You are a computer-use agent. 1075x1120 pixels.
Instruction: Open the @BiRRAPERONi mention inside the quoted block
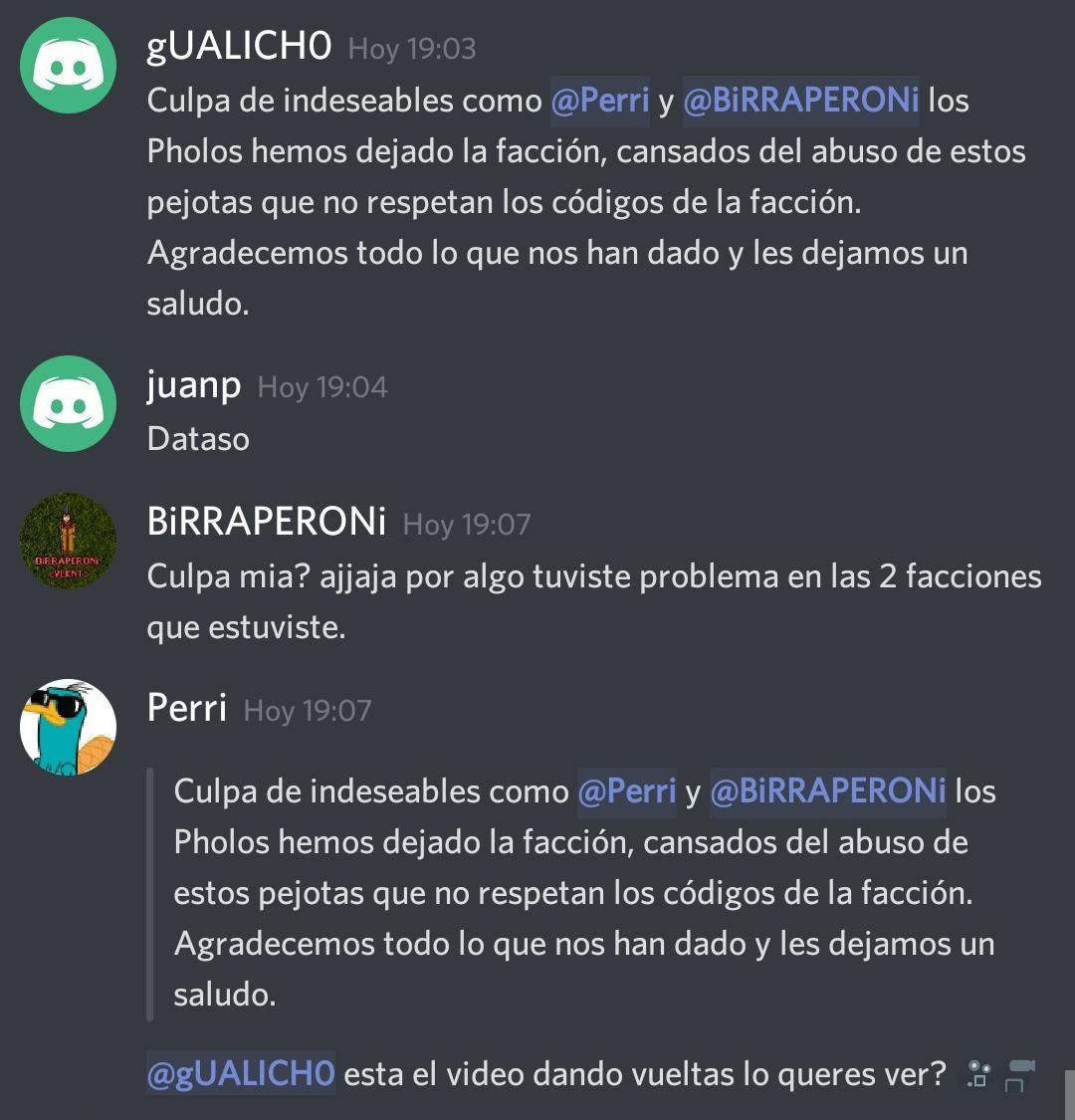coord(827,791)
